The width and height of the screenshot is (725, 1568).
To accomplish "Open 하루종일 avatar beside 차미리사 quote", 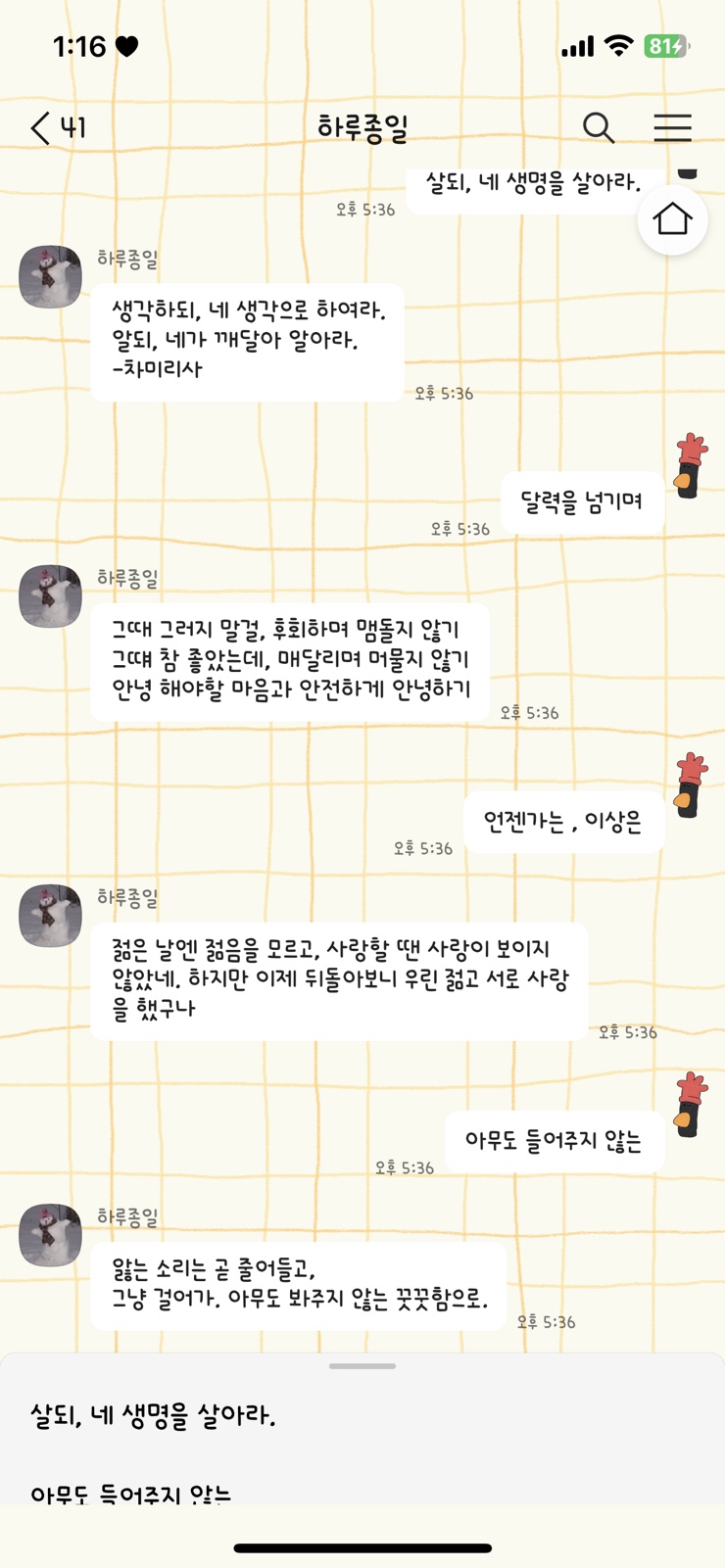I will pyautogui.click(x=50, y=277).
